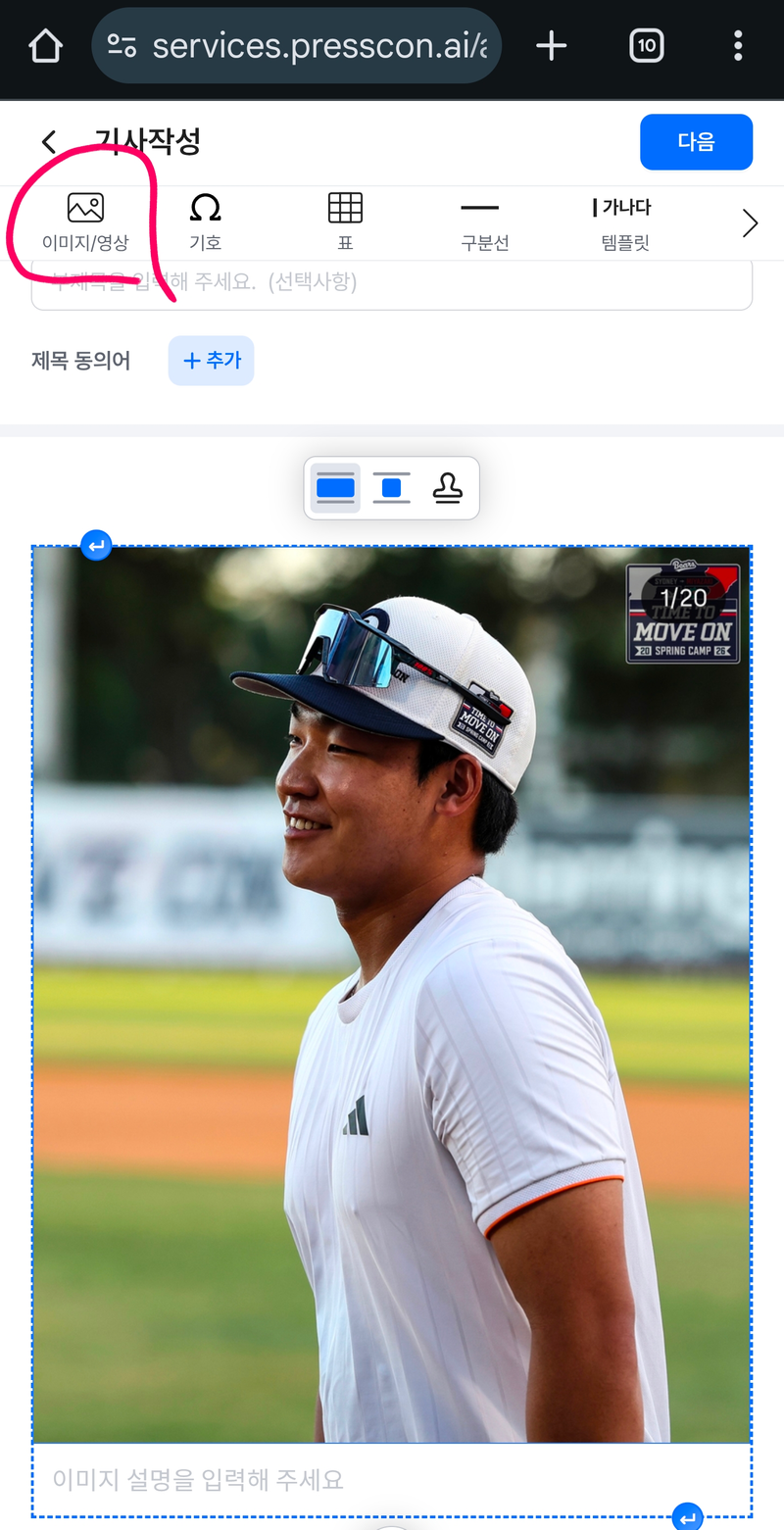This screenshot has height=1530, width=784.
Task: Select the inserted baseball player image
Action: pos(392,995)
